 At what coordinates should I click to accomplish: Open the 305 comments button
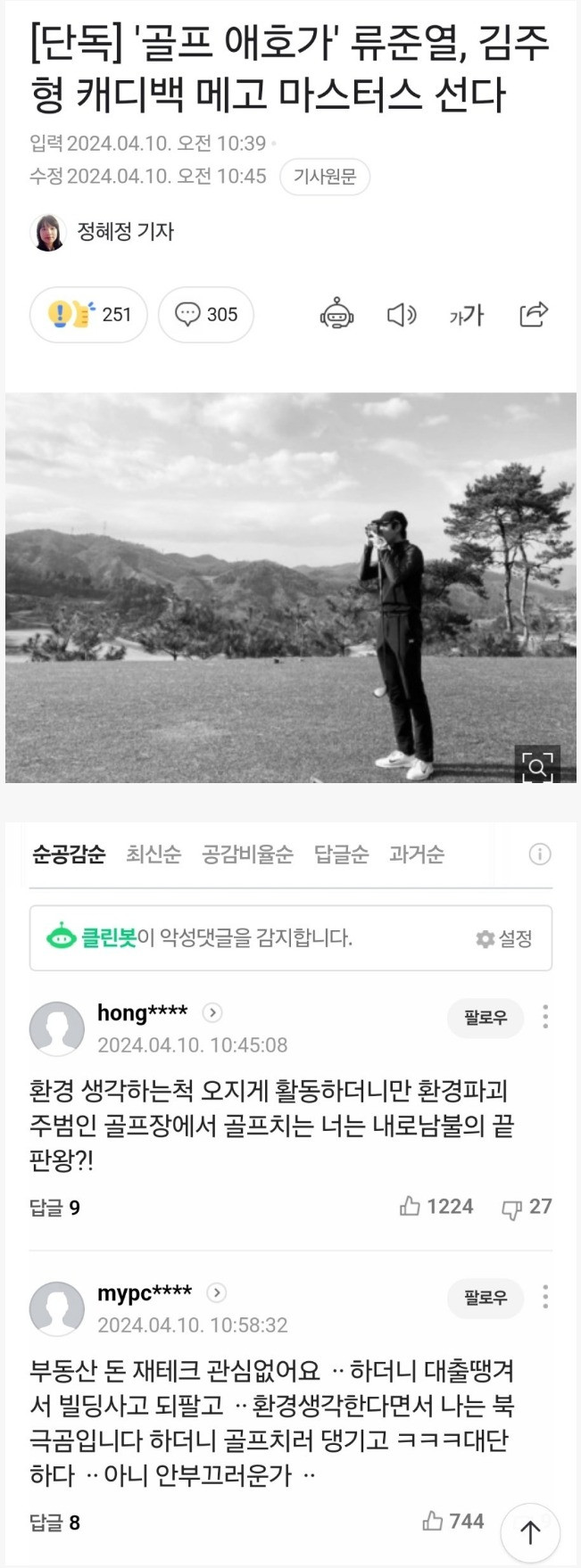click(x=206, y=314)
